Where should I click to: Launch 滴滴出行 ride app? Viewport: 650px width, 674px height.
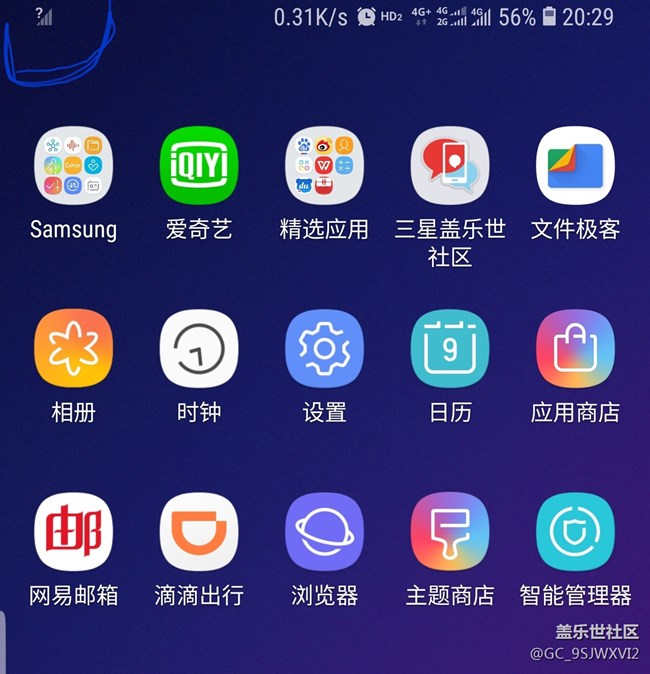tap(199, 531)
